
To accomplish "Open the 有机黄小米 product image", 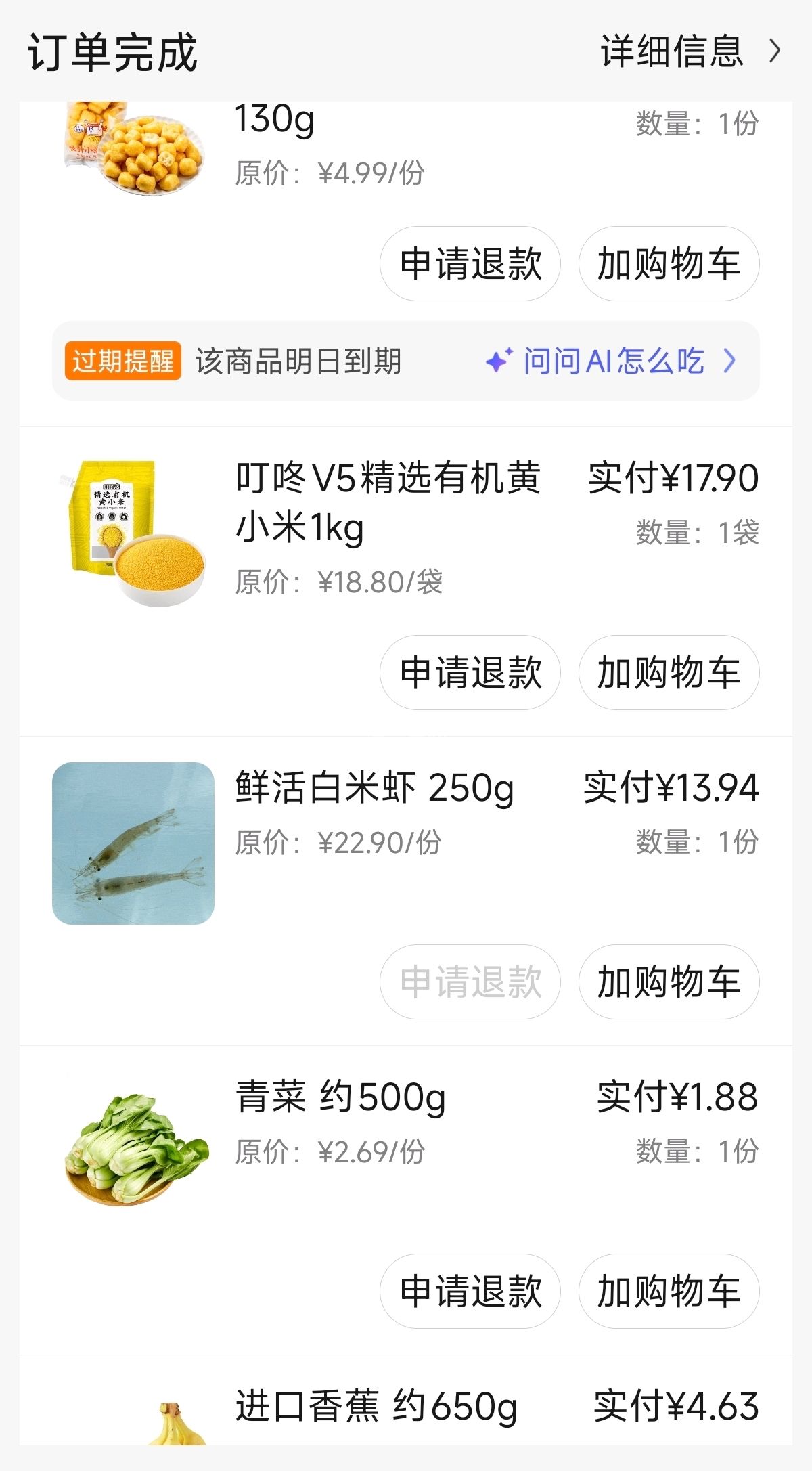I will click(x=133, y=533).
